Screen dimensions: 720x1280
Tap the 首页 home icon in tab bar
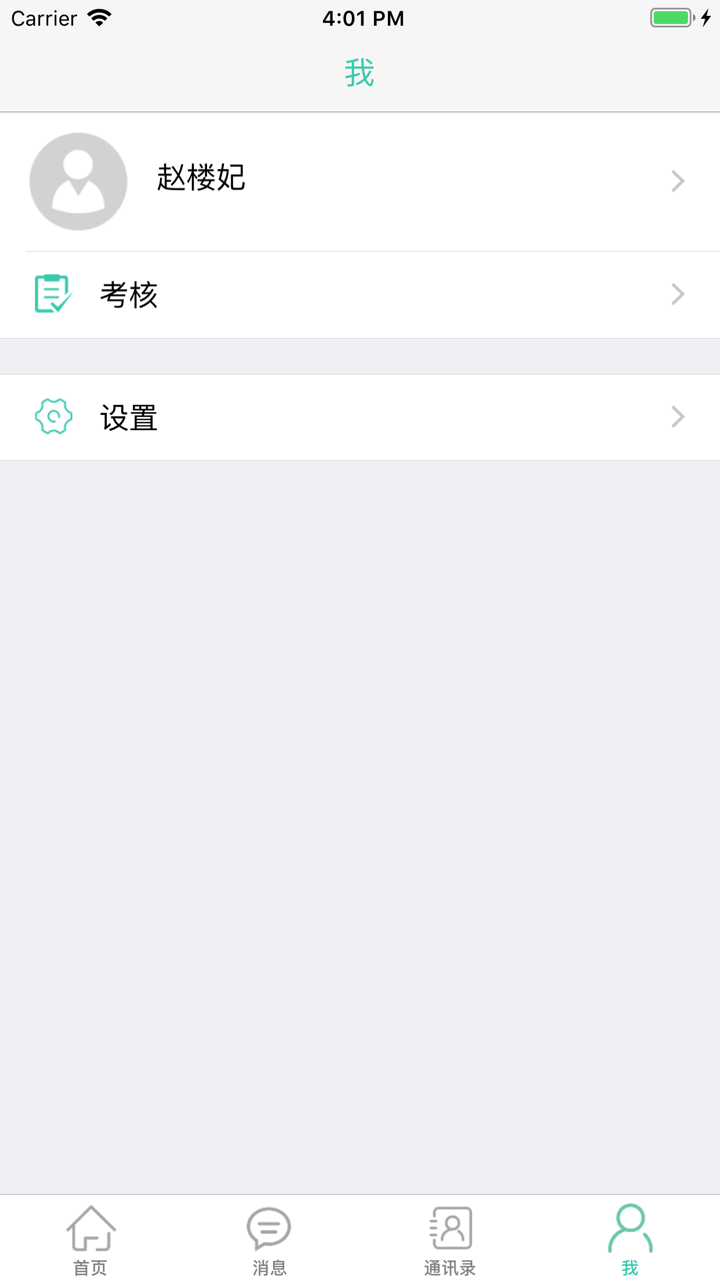coord(90,1226)
